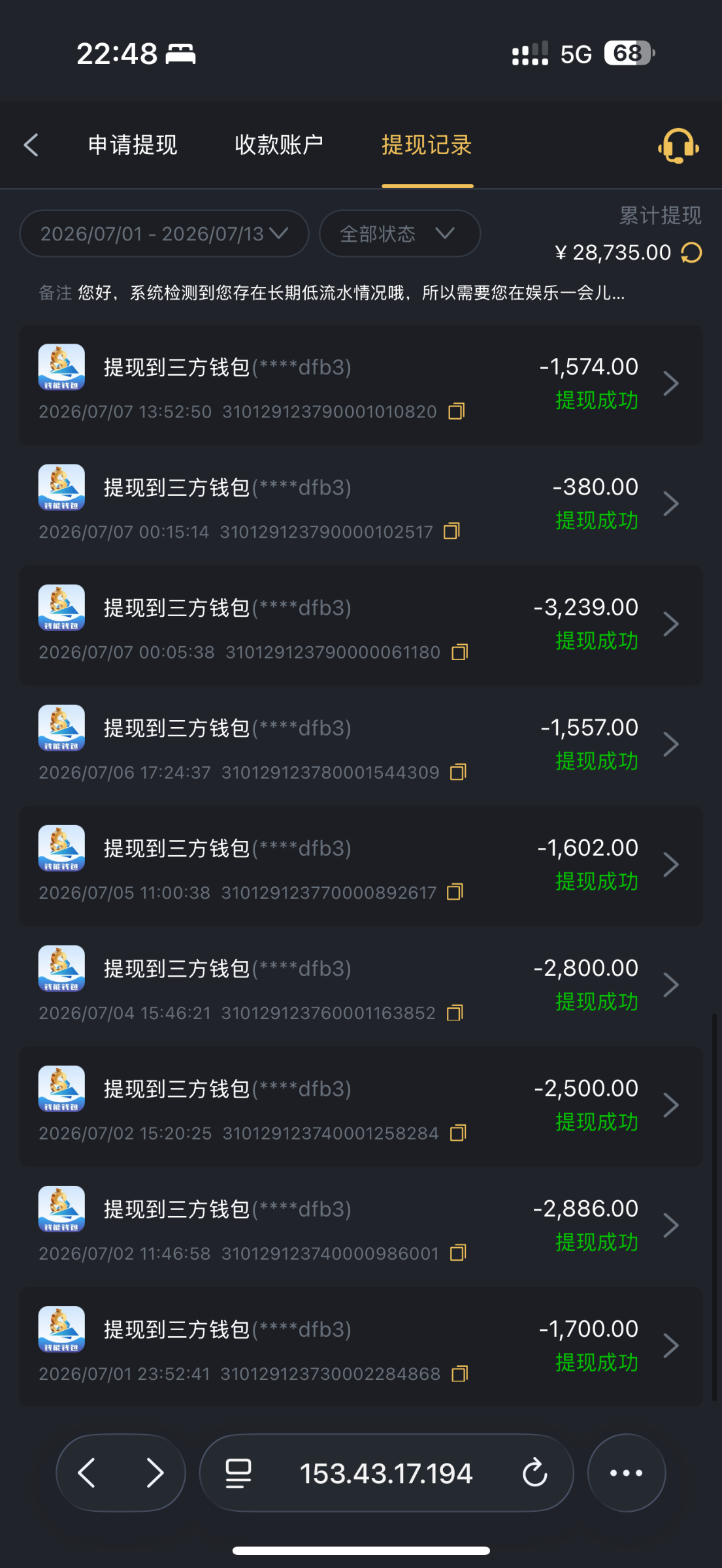This screenshot has width=722, height=1568.
Task: Expand the 全部状态 status filter
Action: pyautogui.click(x=399, y=233)
